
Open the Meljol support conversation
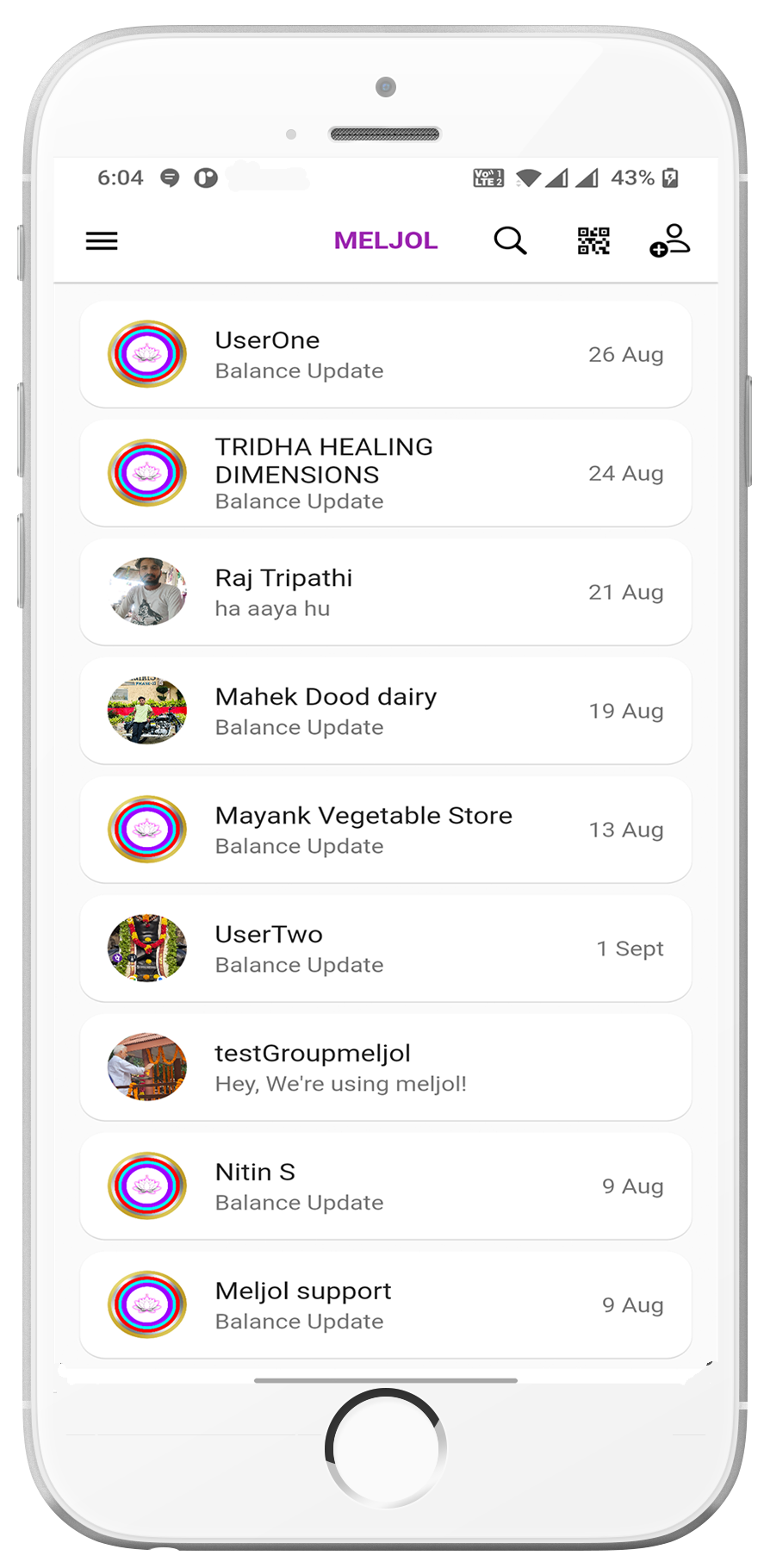tap(385, 1306)
